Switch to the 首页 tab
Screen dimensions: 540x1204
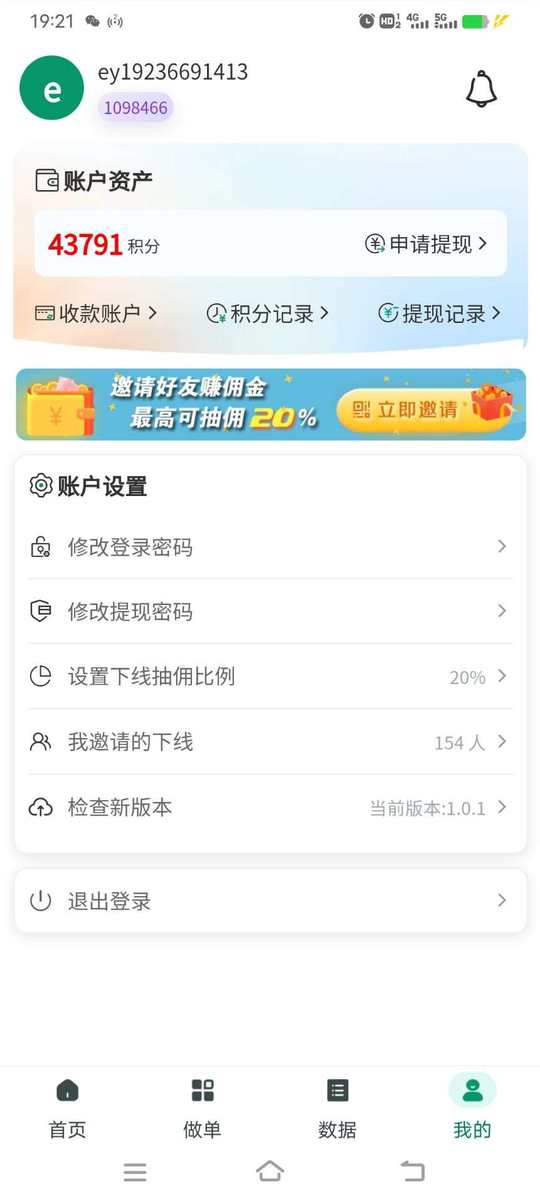pos(67,1108)
